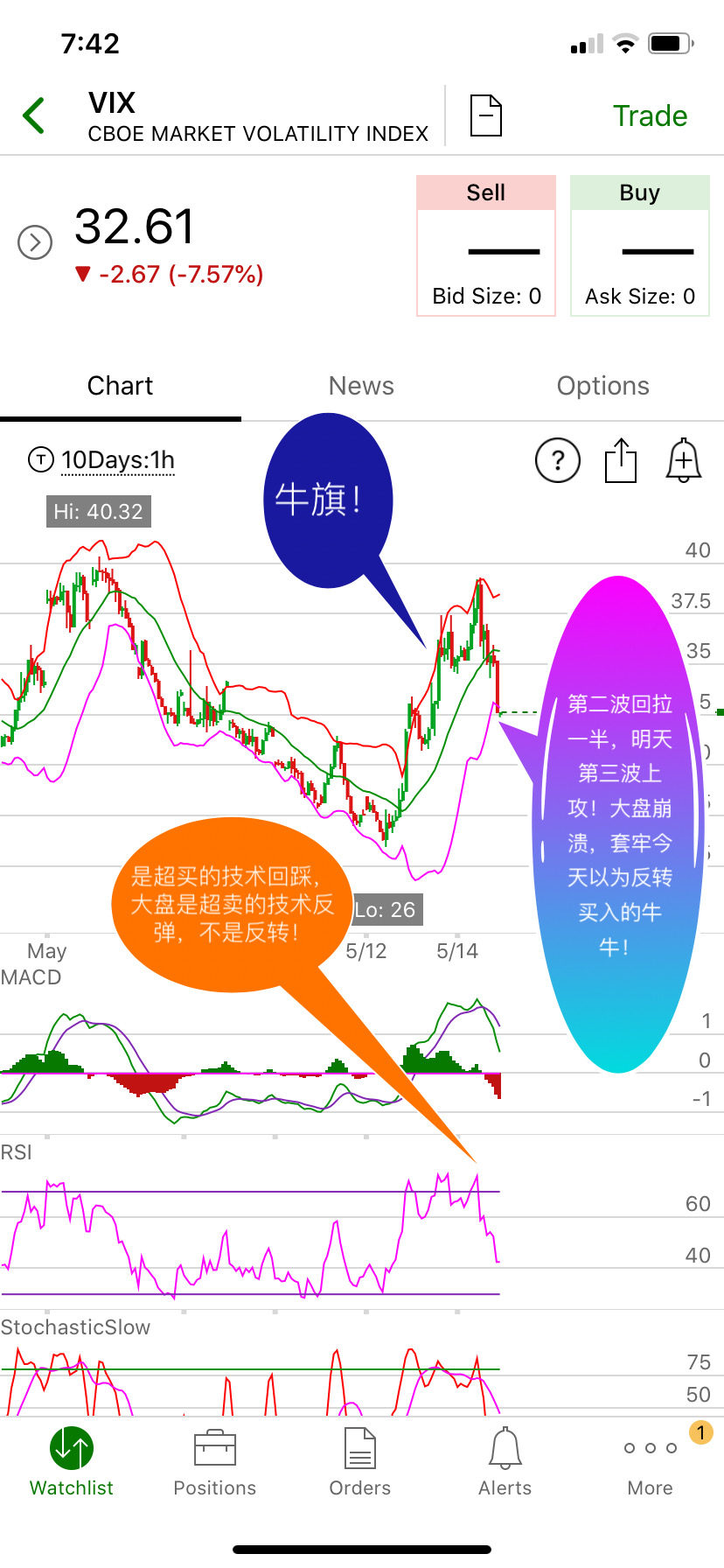Open chart help question mark
The width and height of the screenshot is (724, 1568).
click(558, 459)
